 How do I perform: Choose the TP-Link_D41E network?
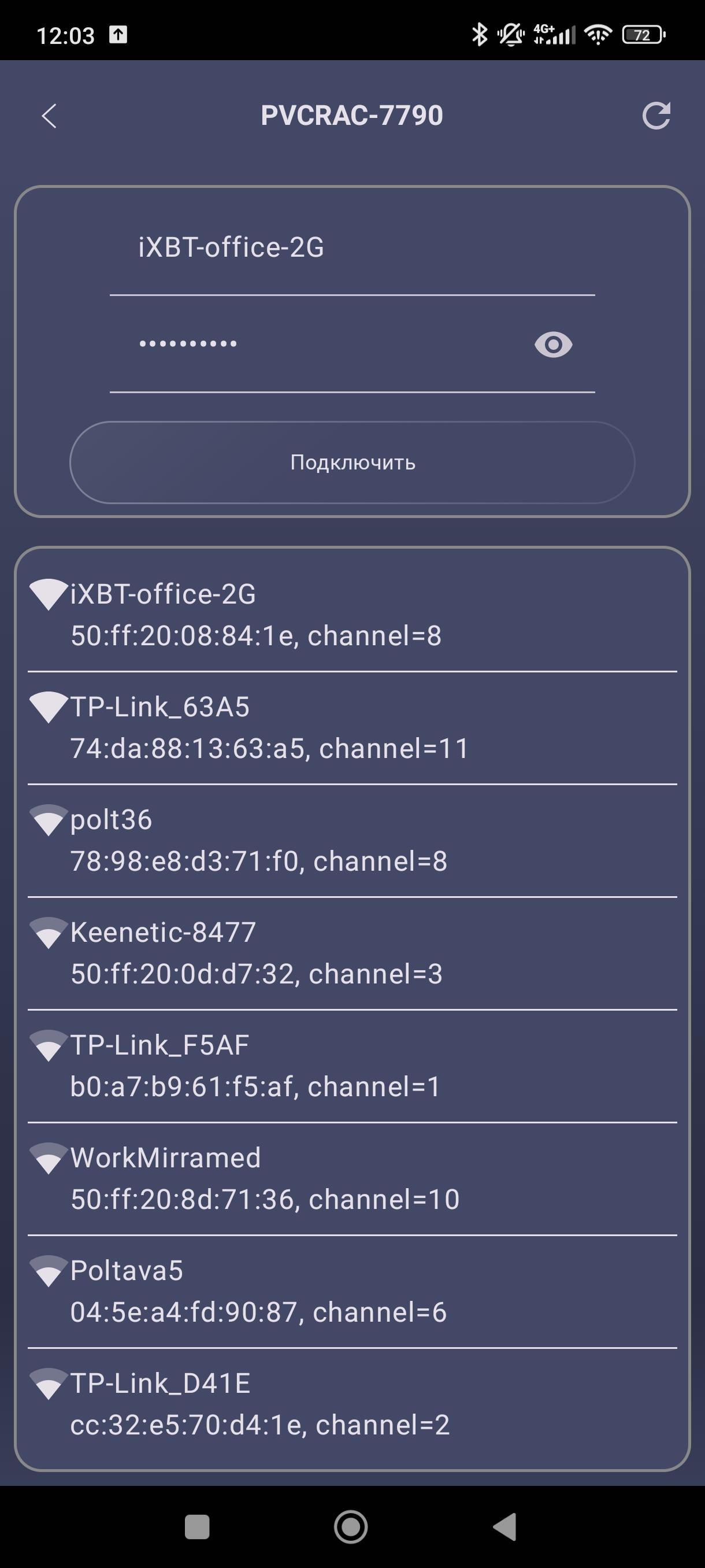click(352, 1404)
